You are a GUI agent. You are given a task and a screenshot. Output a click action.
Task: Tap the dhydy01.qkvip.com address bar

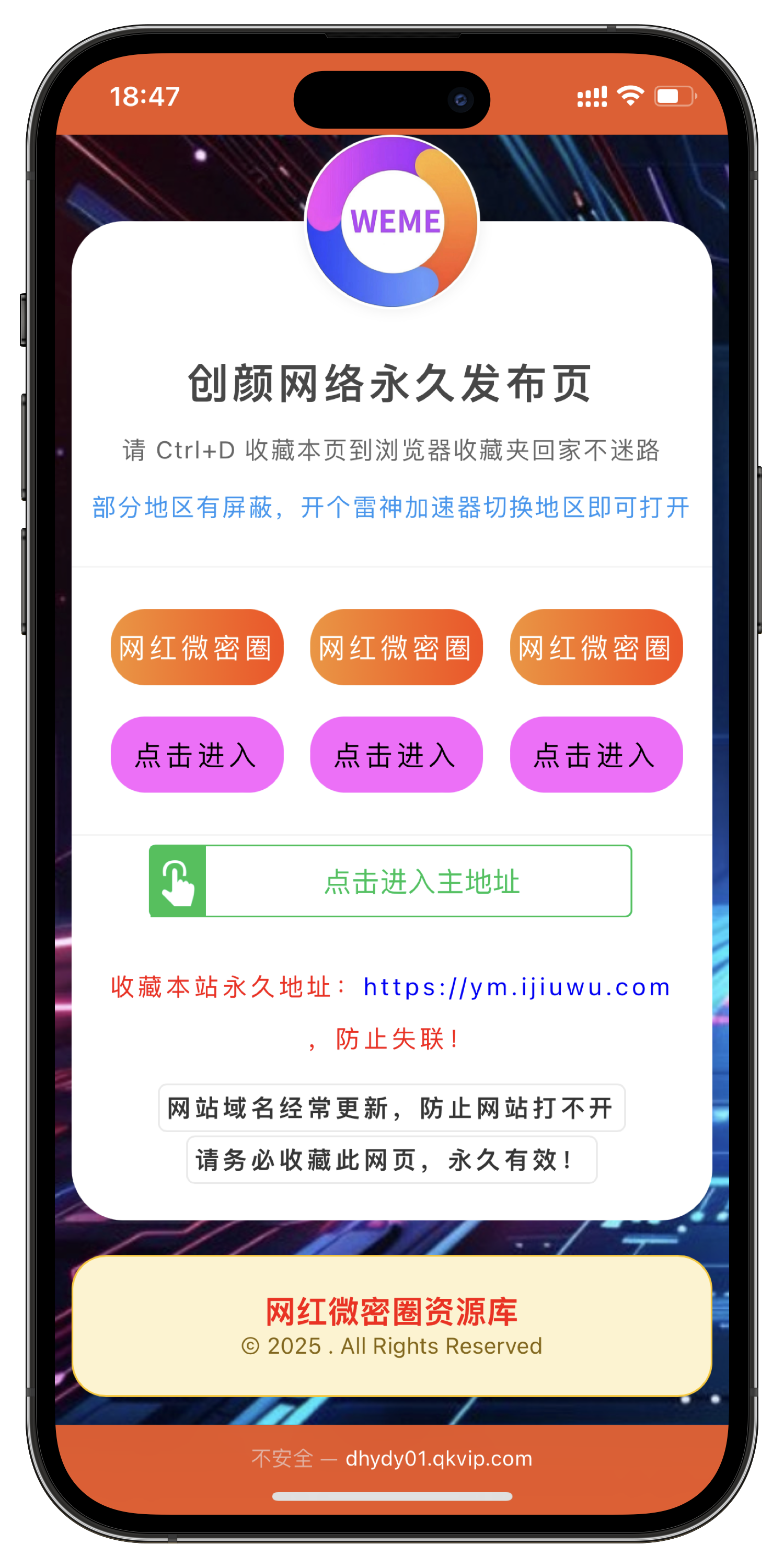click(392, 1459)
